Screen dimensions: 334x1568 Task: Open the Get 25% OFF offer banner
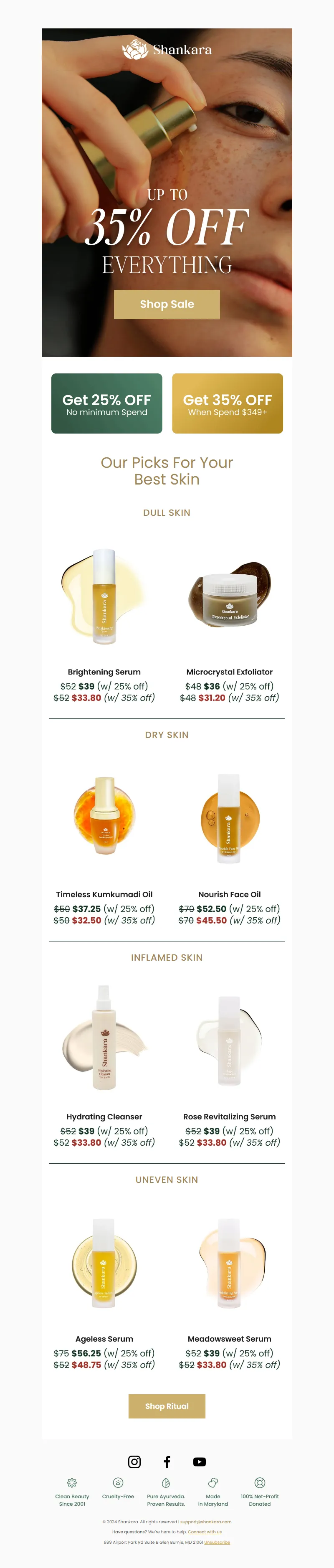106,403
